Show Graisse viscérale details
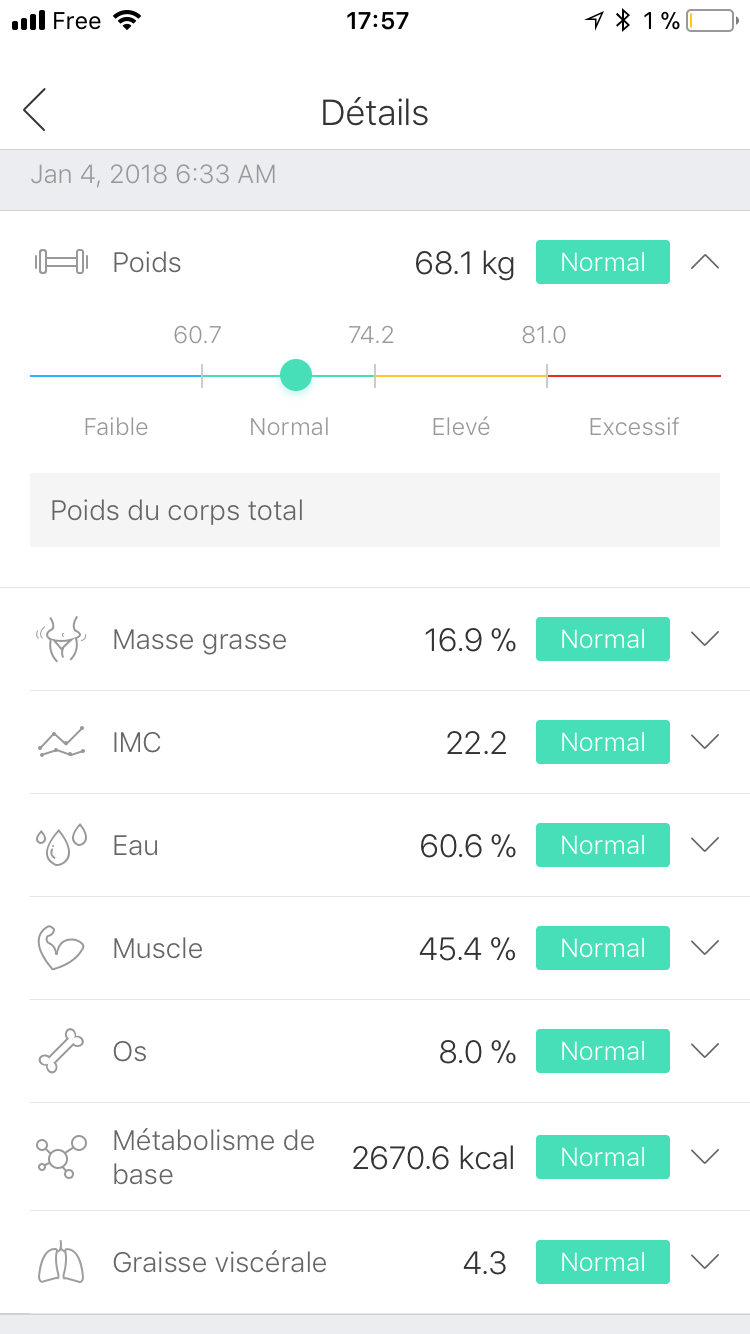The height and width of the screenshot is (1334, 750). pyautogui.click(x=705, y=1263)
